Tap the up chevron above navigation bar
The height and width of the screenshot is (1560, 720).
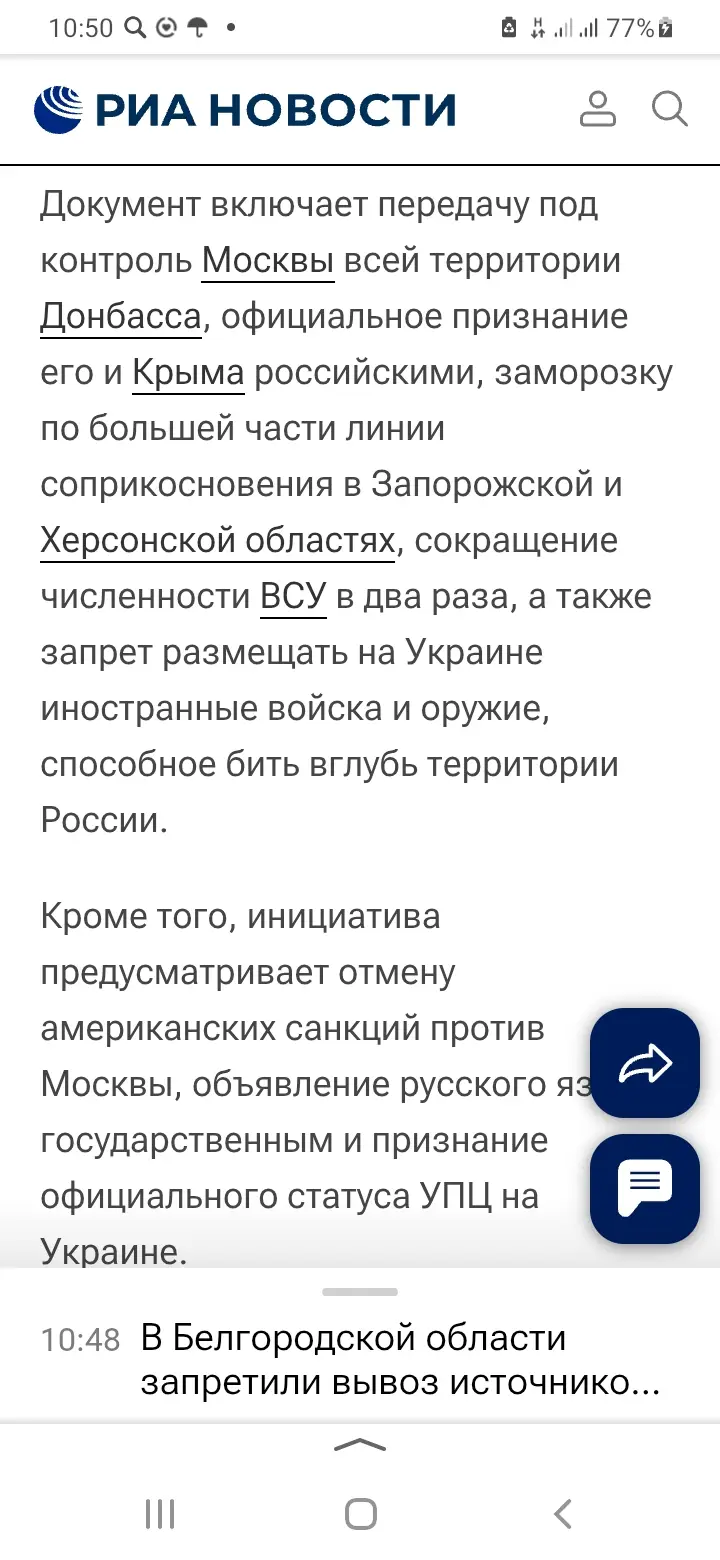pyautogui.click(x=360, y=1444)
